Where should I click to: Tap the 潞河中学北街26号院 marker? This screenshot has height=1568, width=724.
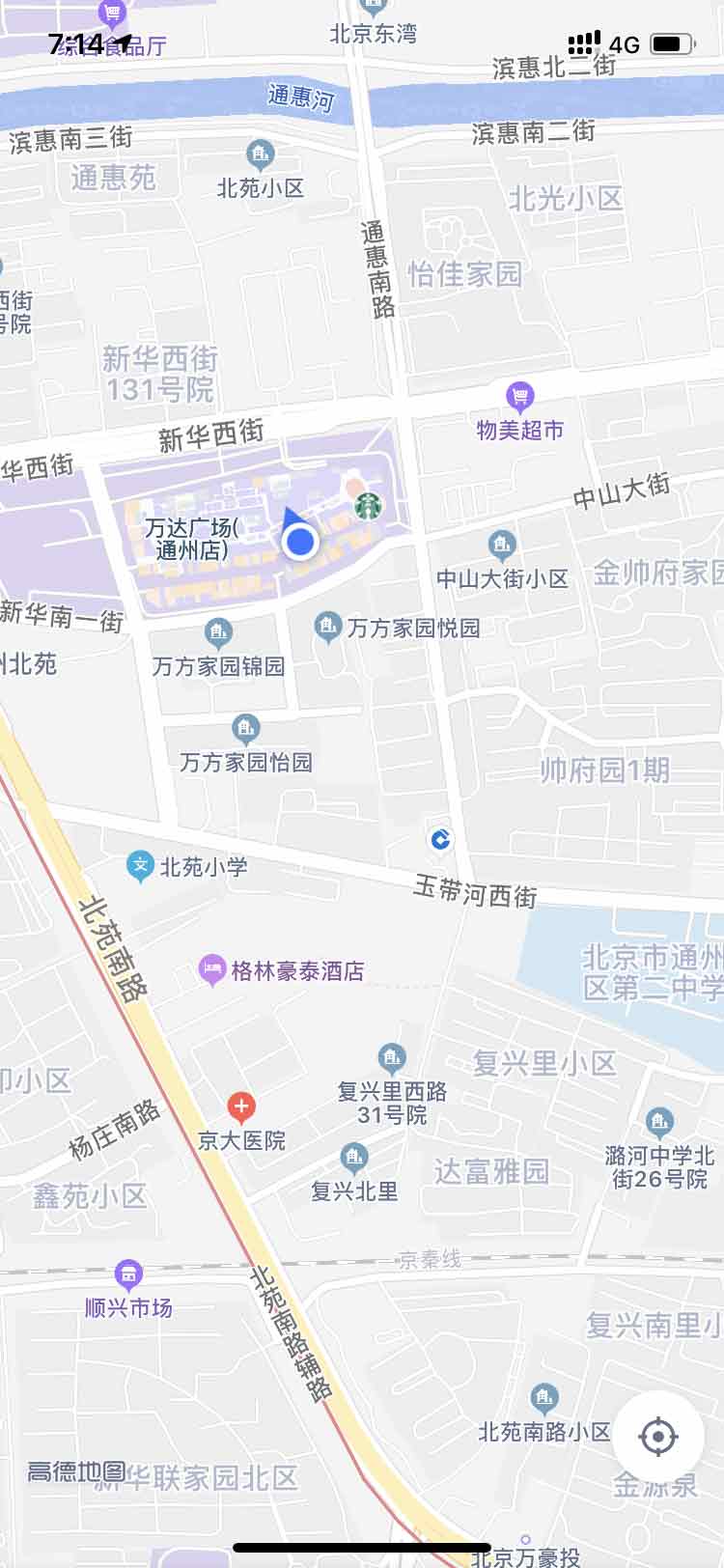coord(659,1122)
